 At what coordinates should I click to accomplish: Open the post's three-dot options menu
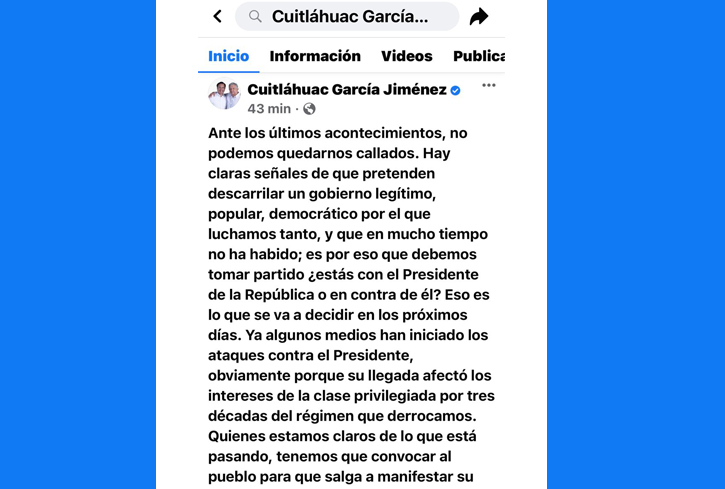coord(488,86)
